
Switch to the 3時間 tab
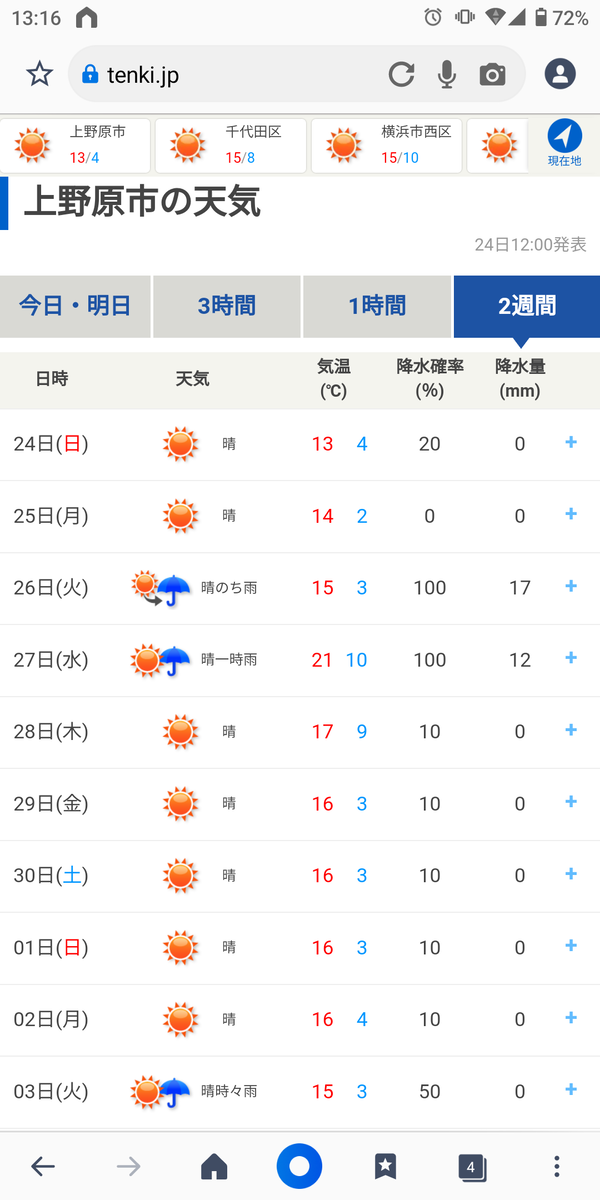click(226, 306)
